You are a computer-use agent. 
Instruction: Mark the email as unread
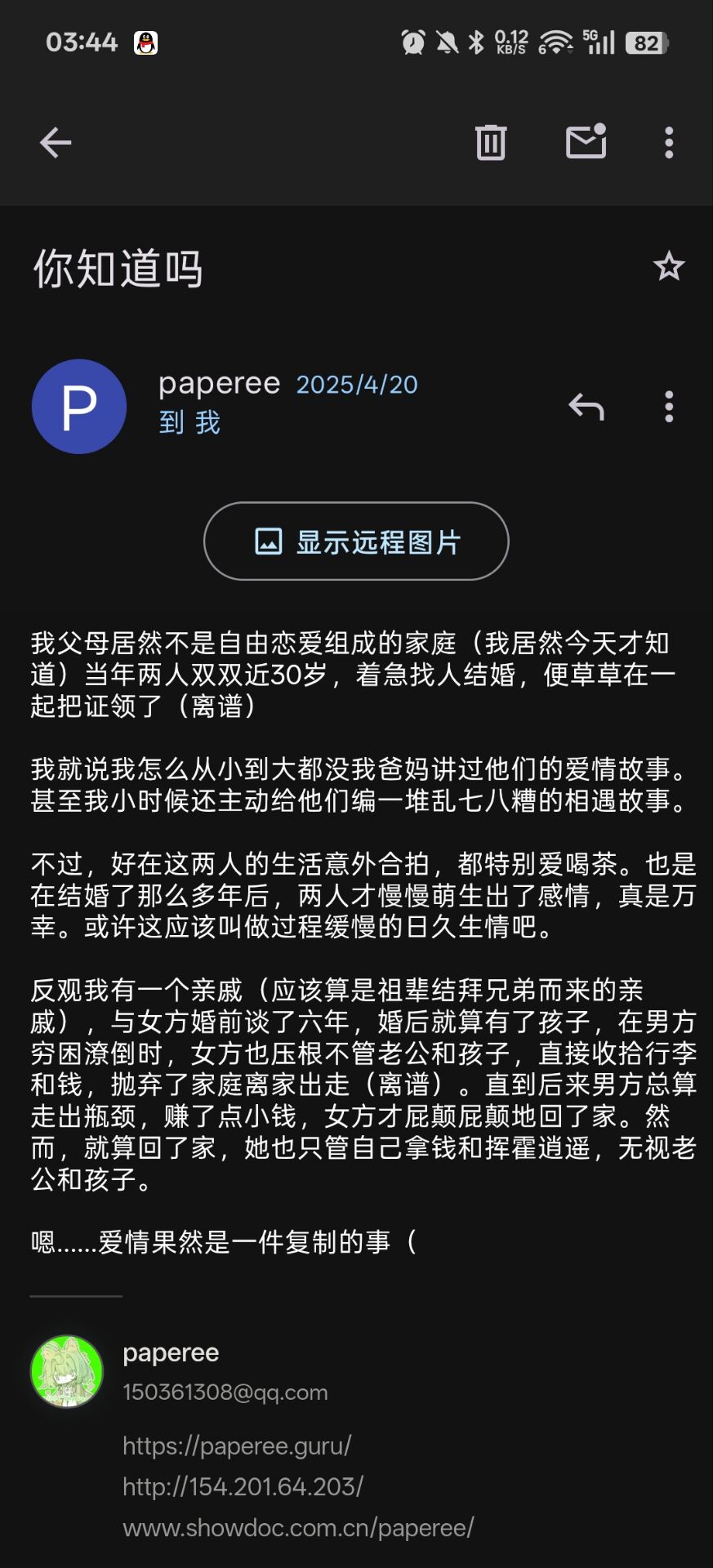(586, 141)
